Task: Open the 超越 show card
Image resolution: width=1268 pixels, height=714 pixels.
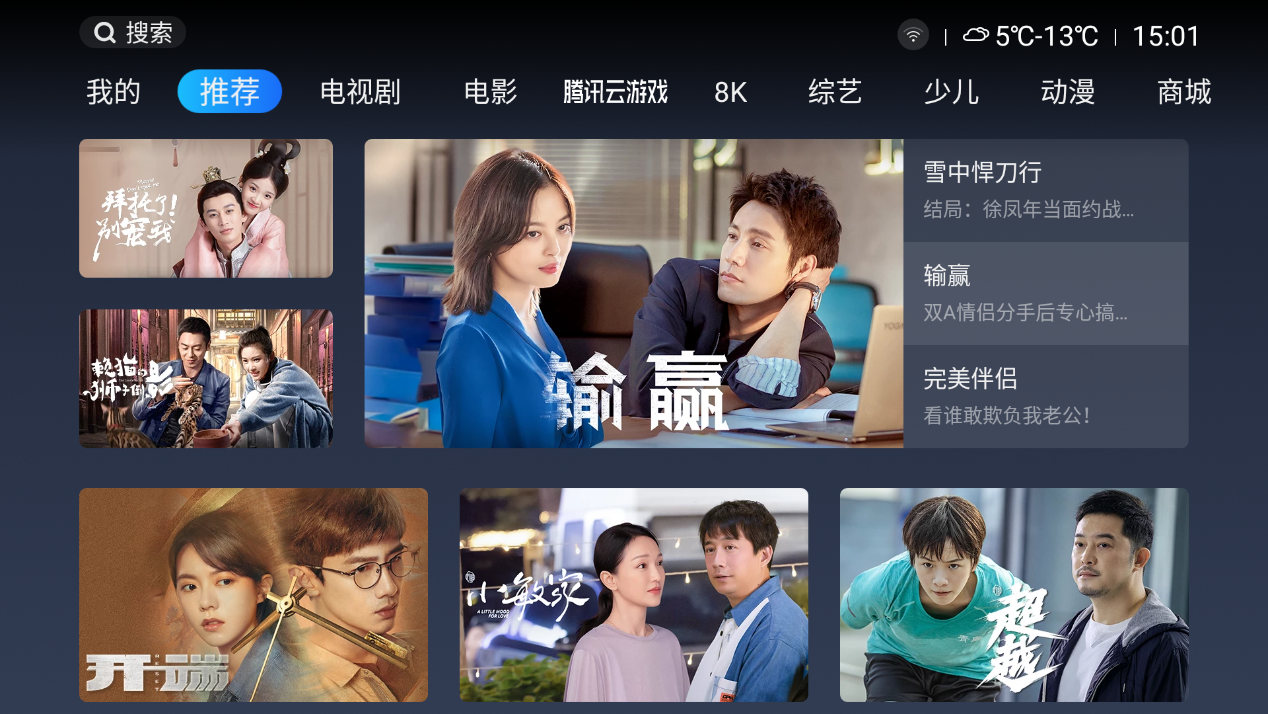Action: 1014,595
